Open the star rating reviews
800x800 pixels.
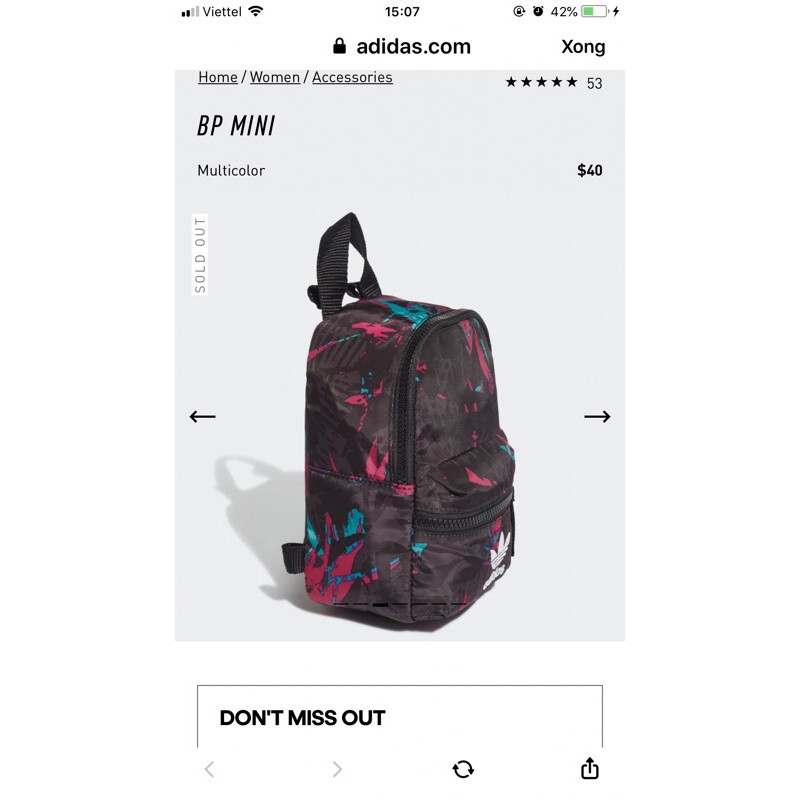tap(553, 83)
